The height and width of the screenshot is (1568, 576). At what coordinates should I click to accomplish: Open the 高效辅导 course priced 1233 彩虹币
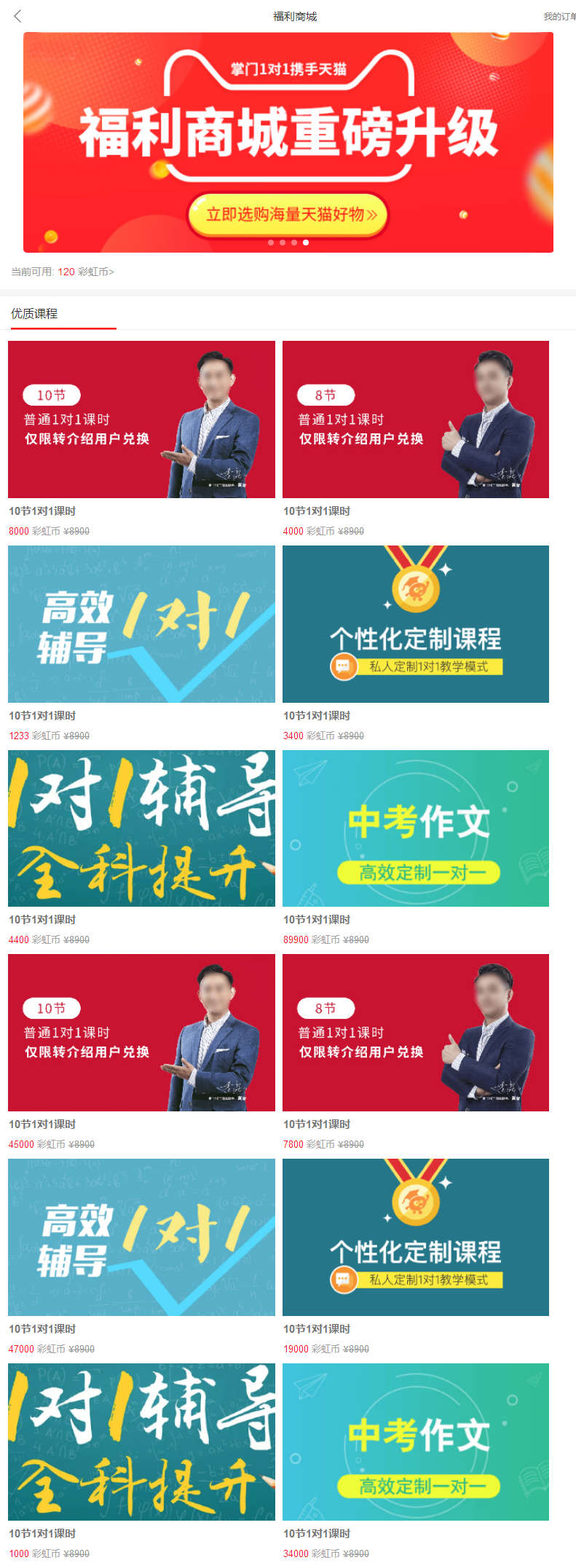(141, 624)
